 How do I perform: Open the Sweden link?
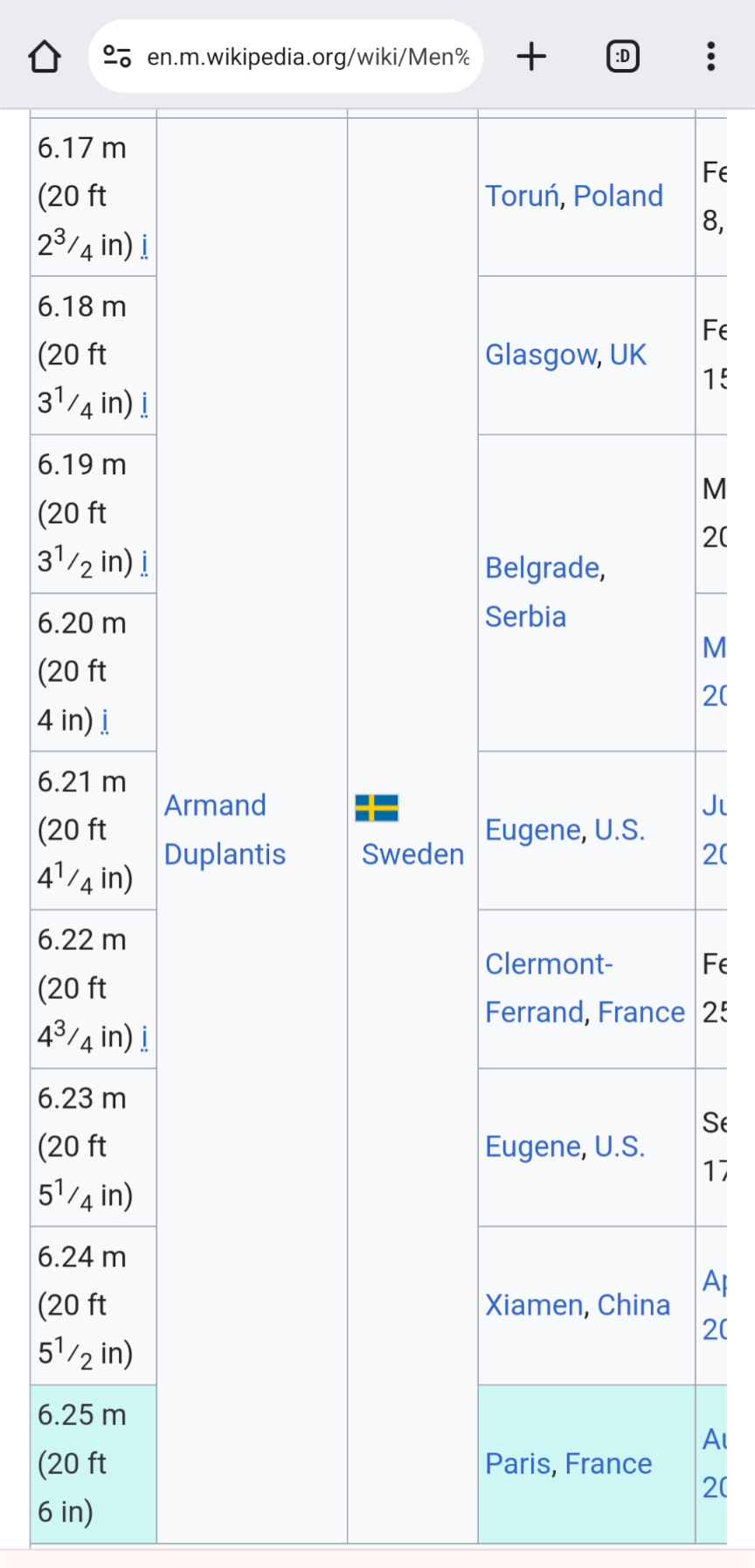tap(412, 854)
